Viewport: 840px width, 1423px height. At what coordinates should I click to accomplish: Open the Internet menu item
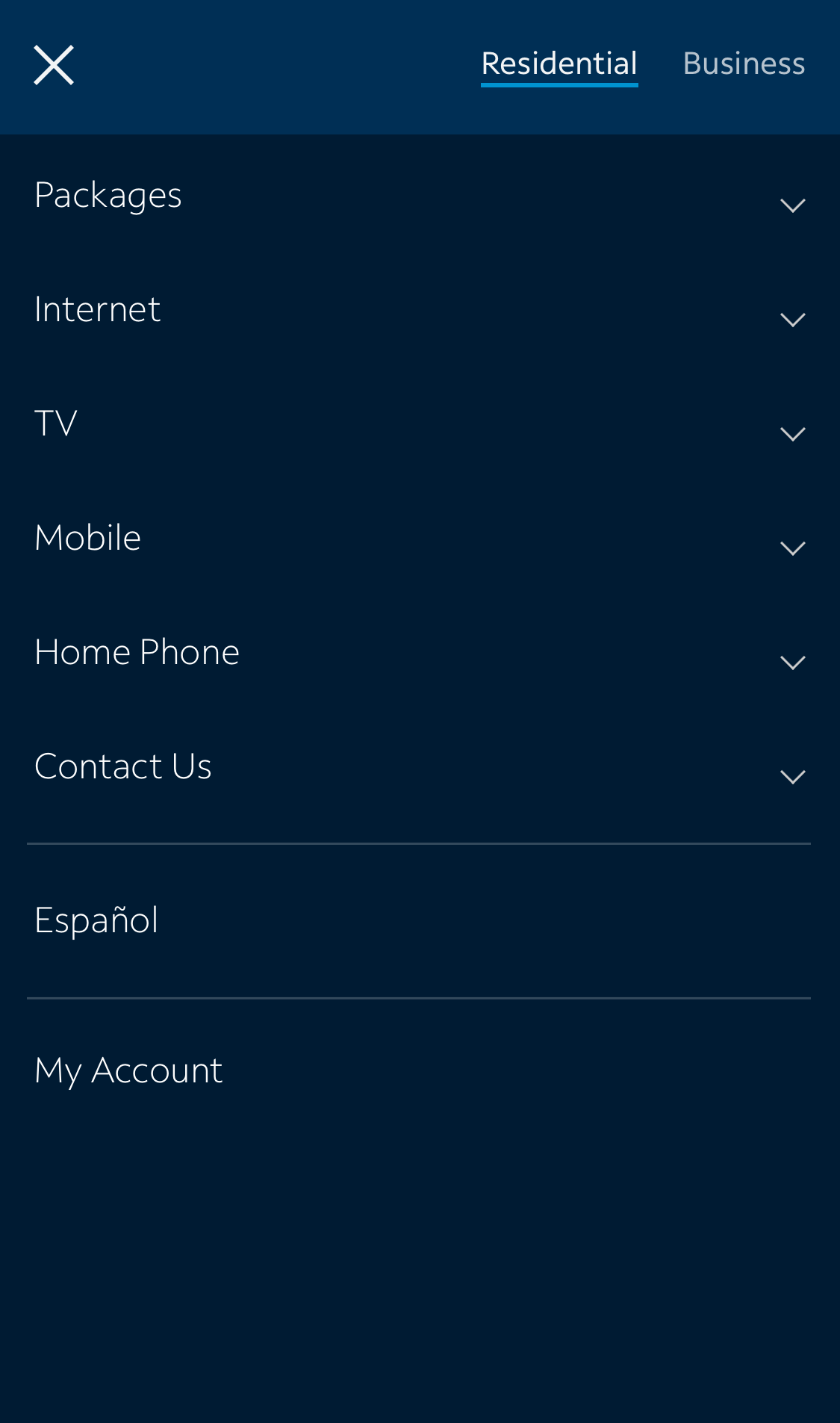point(97,310)
